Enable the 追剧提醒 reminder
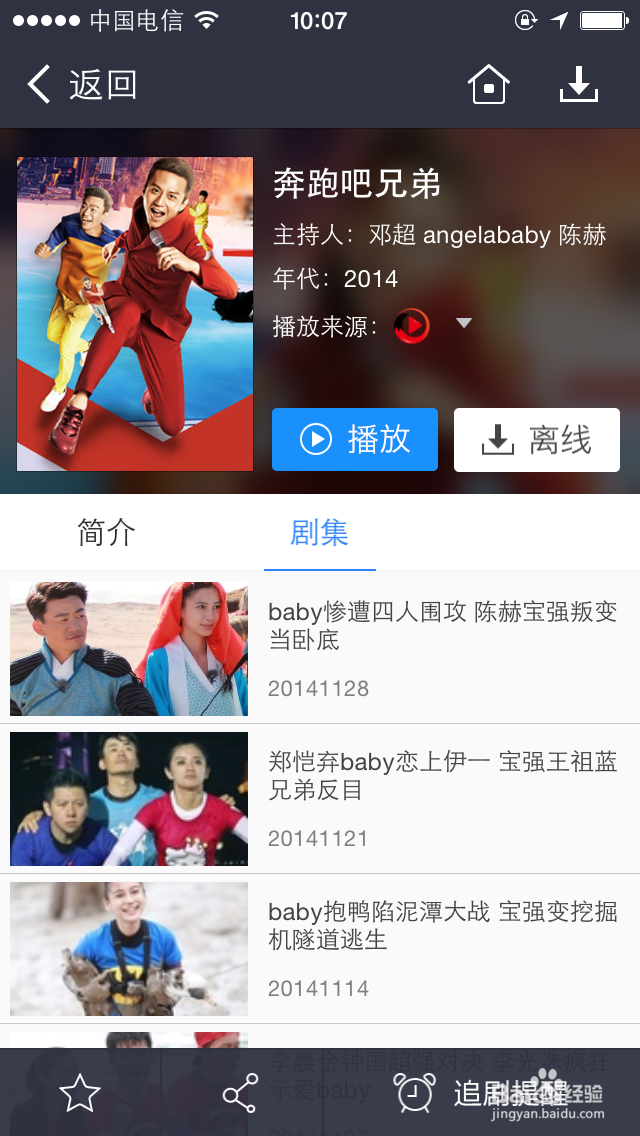 click(x=480, y=1094)
